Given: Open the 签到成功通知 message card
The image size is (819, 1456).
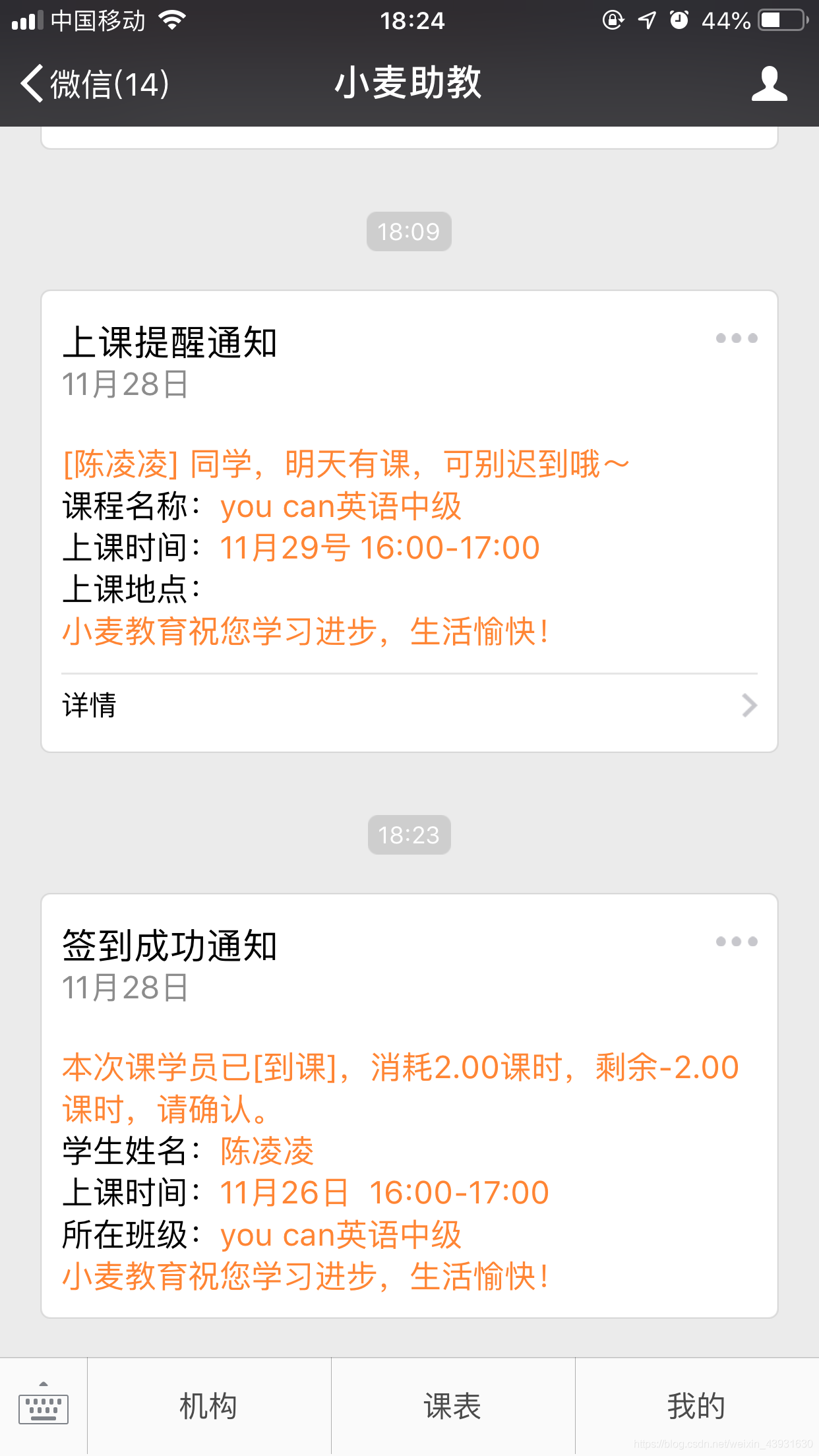Looking at the screenshot, I should 409,1106.
